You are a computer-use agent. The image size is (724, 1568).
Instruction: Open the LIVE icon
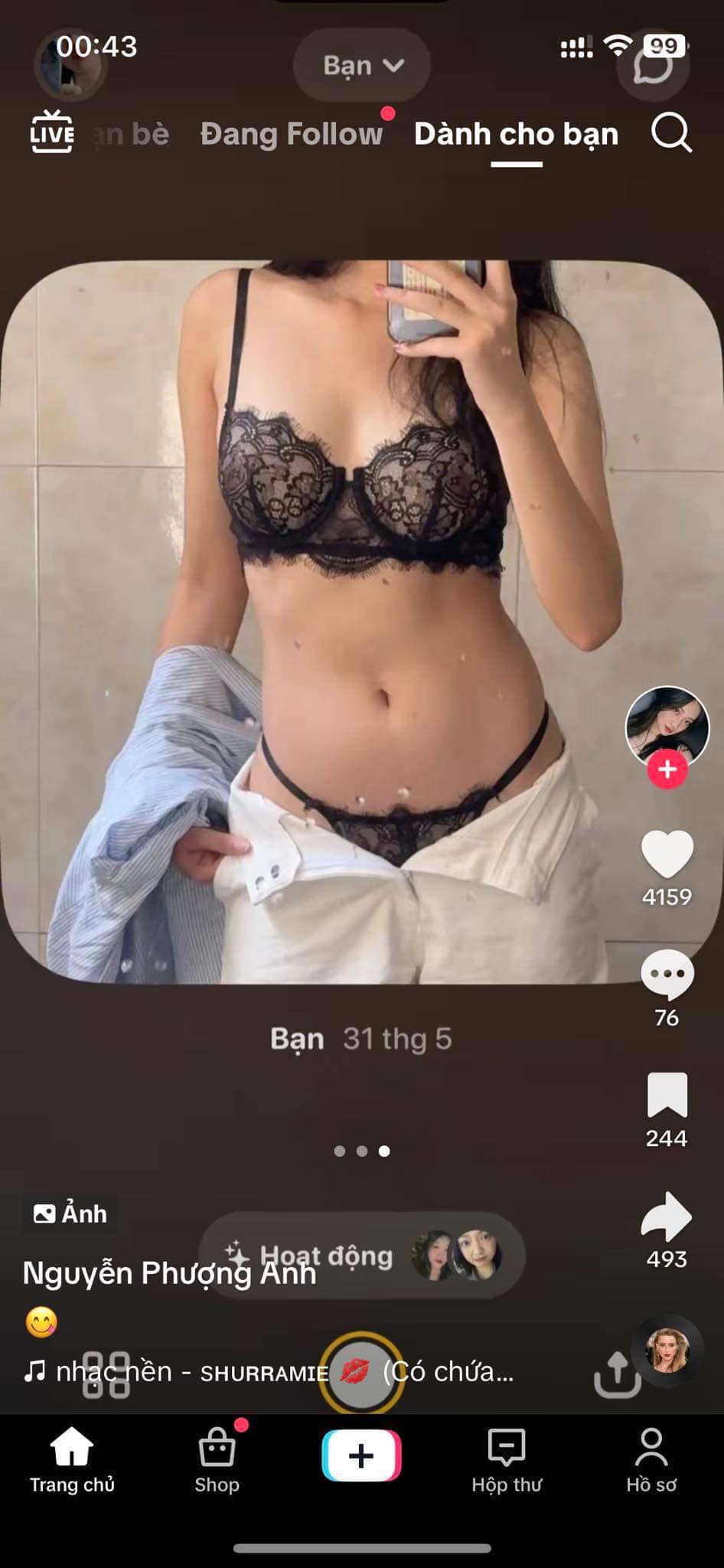[x=52, y=132]
